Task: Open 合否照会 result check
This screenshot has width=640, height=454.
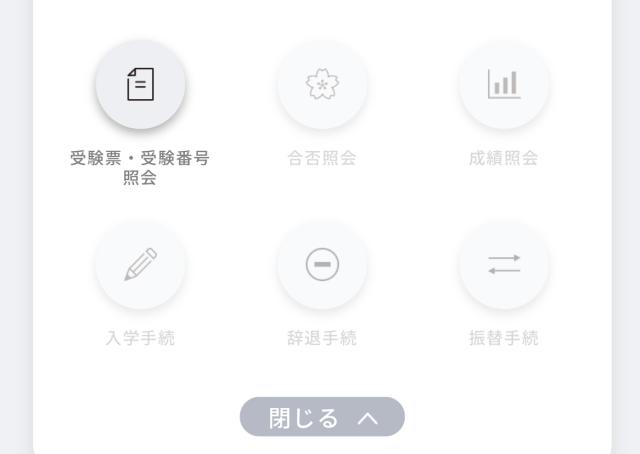Action: coord(322,86)
